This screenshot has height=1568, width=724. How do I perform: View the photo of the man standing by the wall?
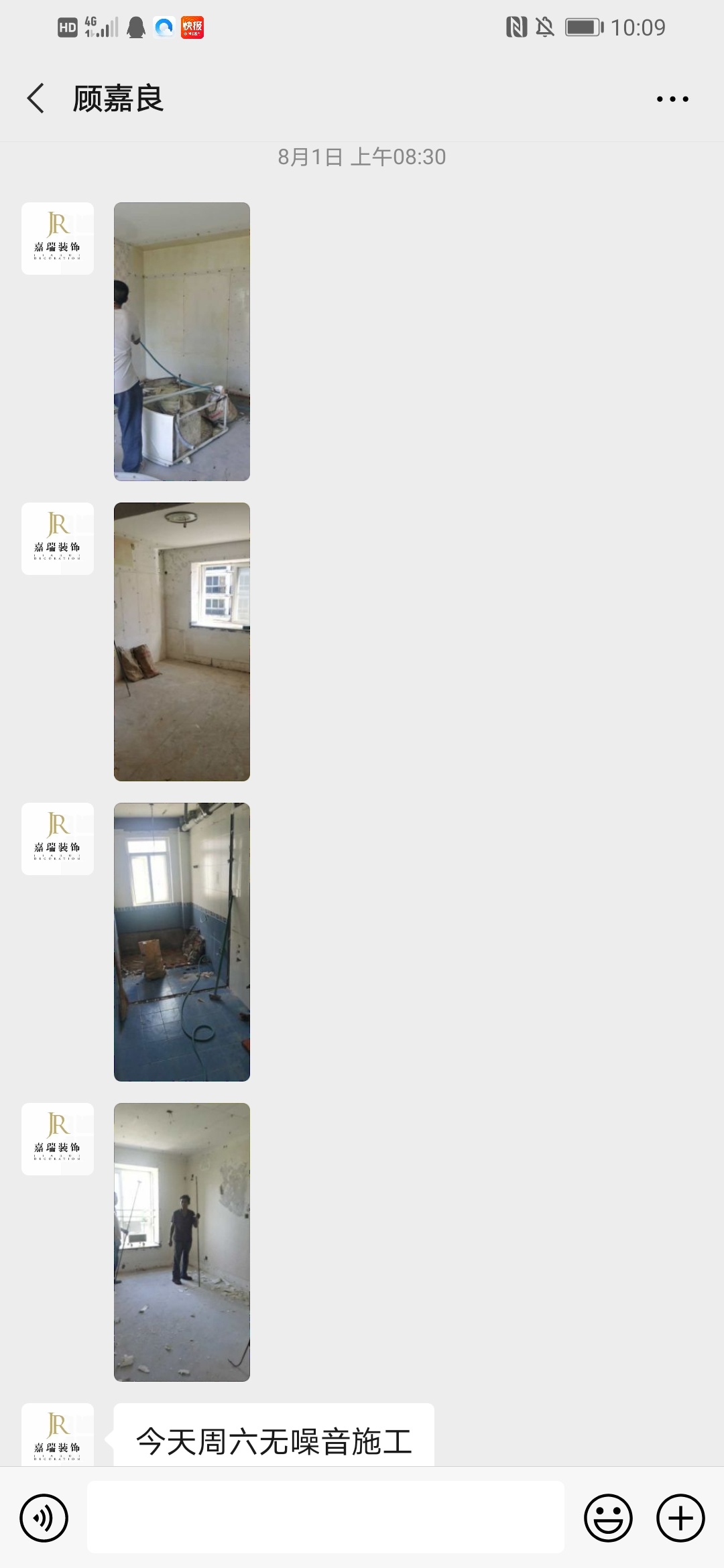182,1242
